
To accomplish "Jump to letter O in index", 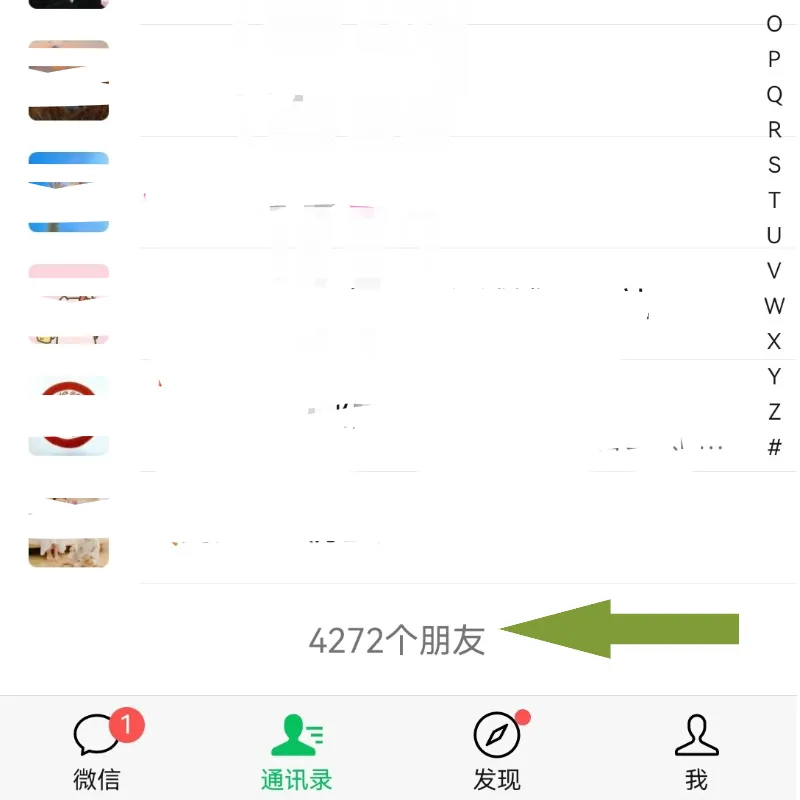I will coord(774,24).
